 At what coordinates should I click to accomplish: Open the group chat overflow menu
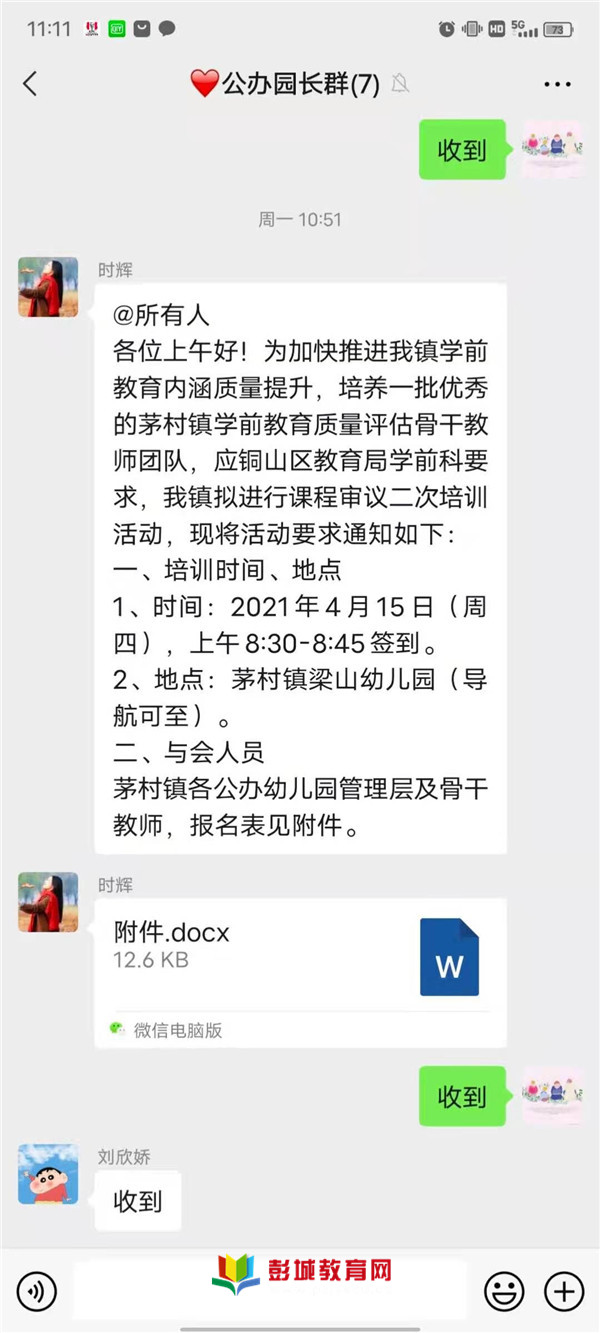[557, 85]
